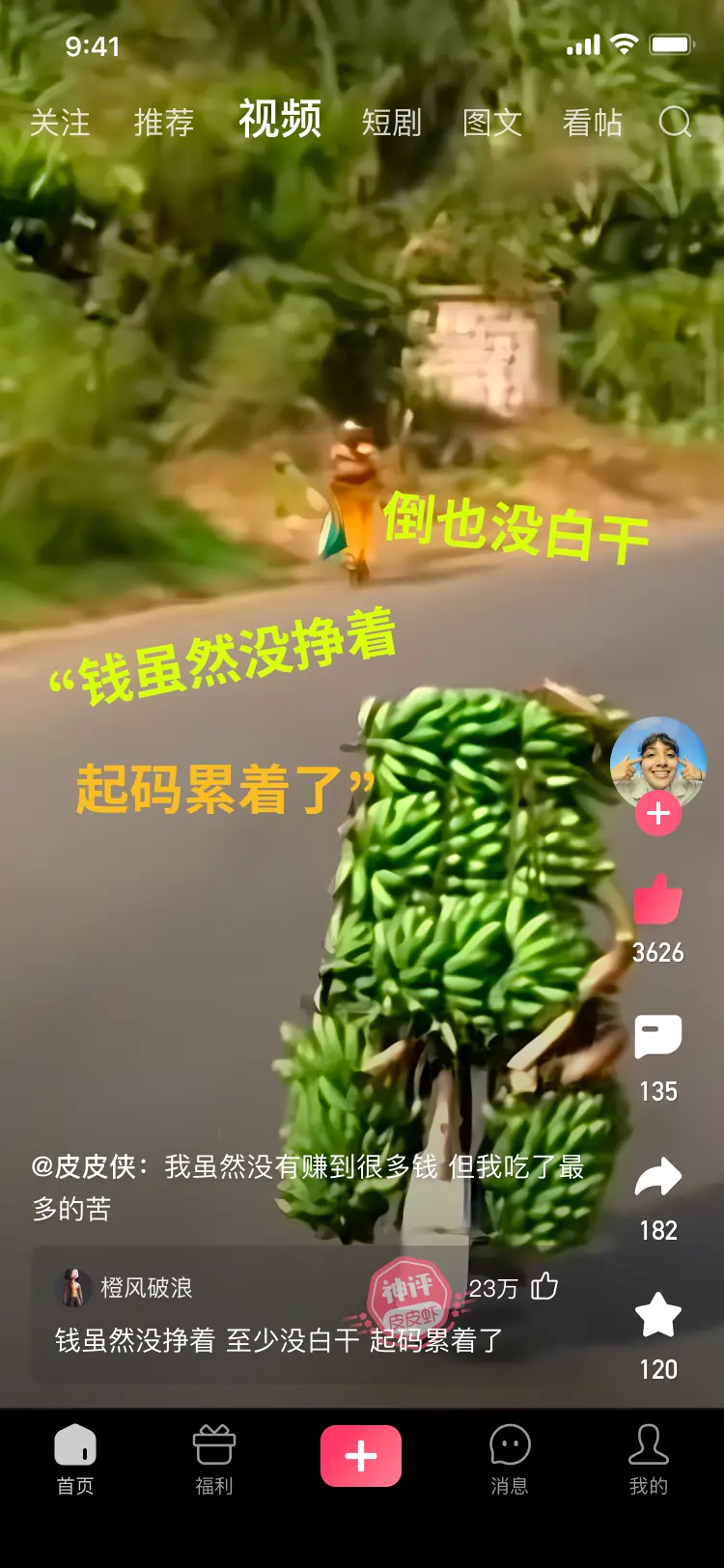Go to the 我的 profile tab
The height and width of the screenshot is (1568, 724).
click(649, 1458)
